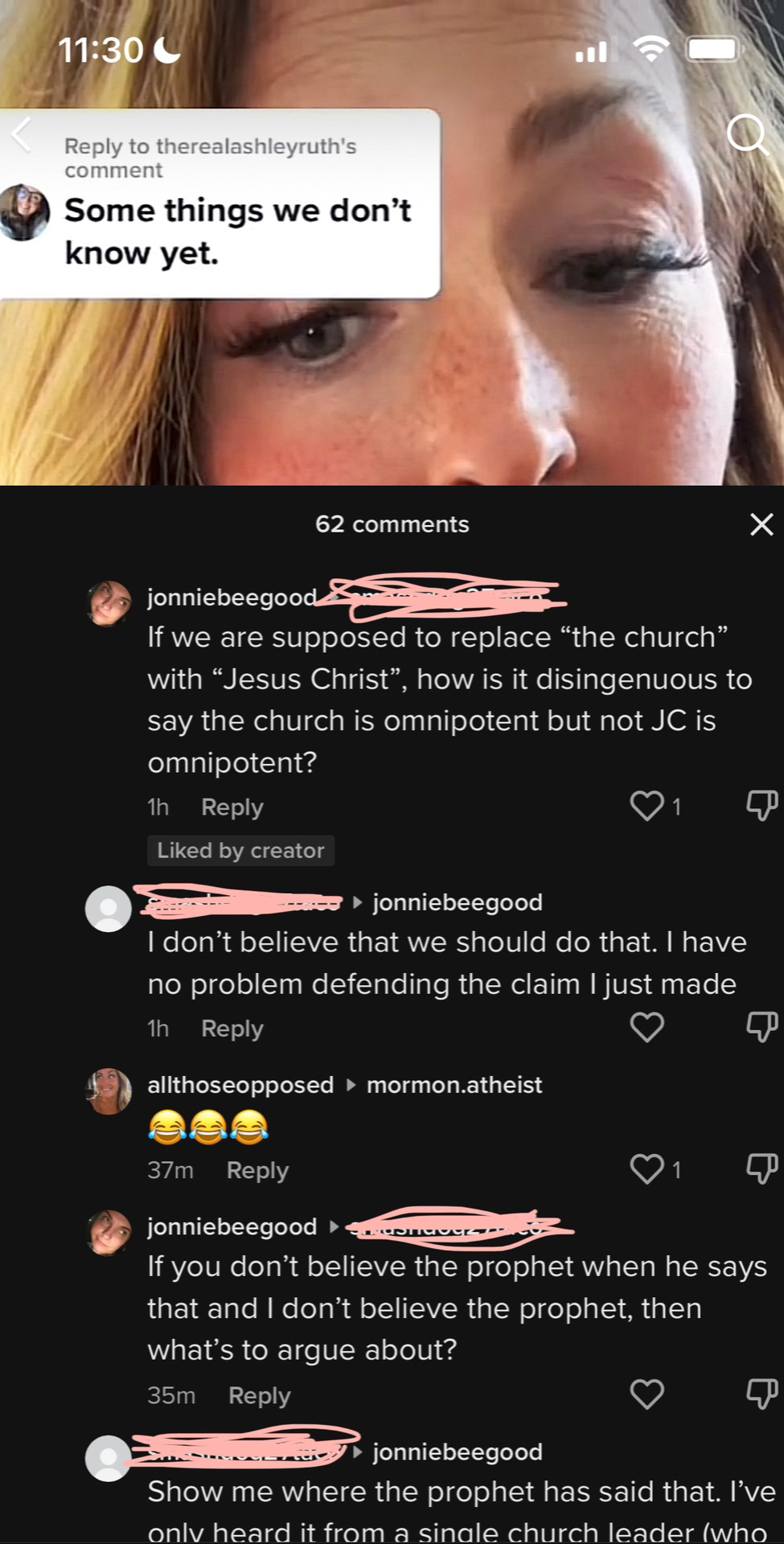This screenshot has height=1544, width=784.
Task: Open search with the magnifier icon
Action: pos(747,134)
